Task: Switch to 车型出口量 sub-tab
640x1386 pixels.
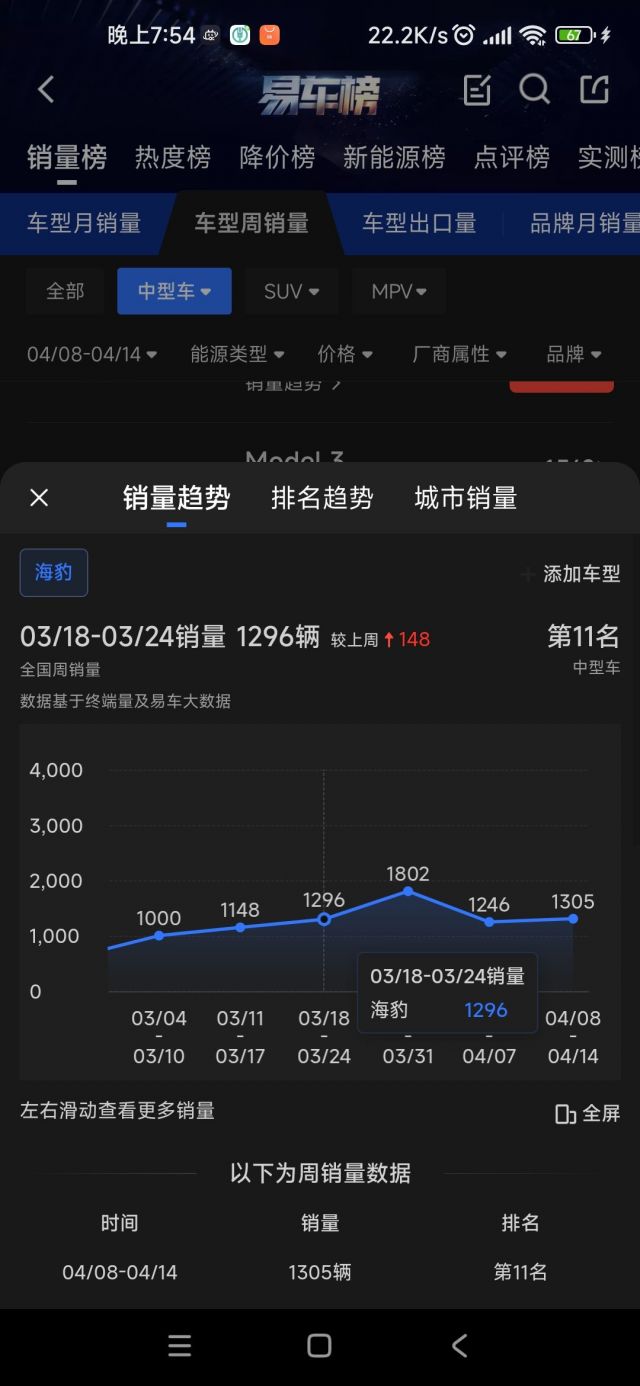Action: [x=419, y=223]
